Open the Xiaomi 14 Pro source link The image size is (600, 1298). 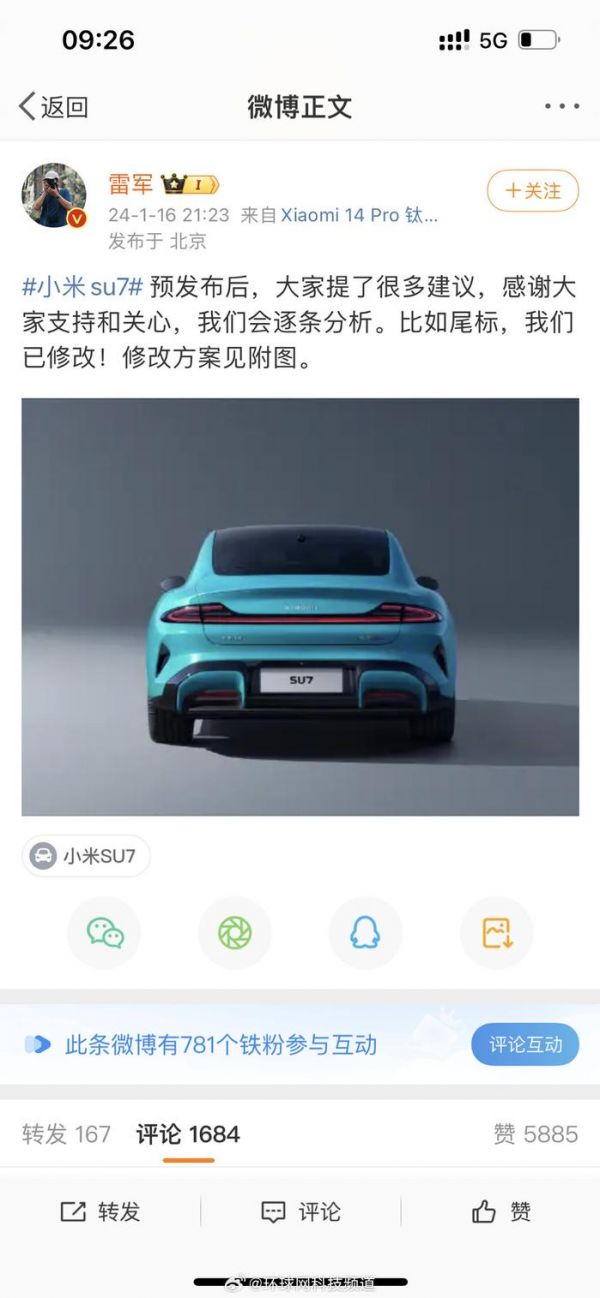coord(358,214)
